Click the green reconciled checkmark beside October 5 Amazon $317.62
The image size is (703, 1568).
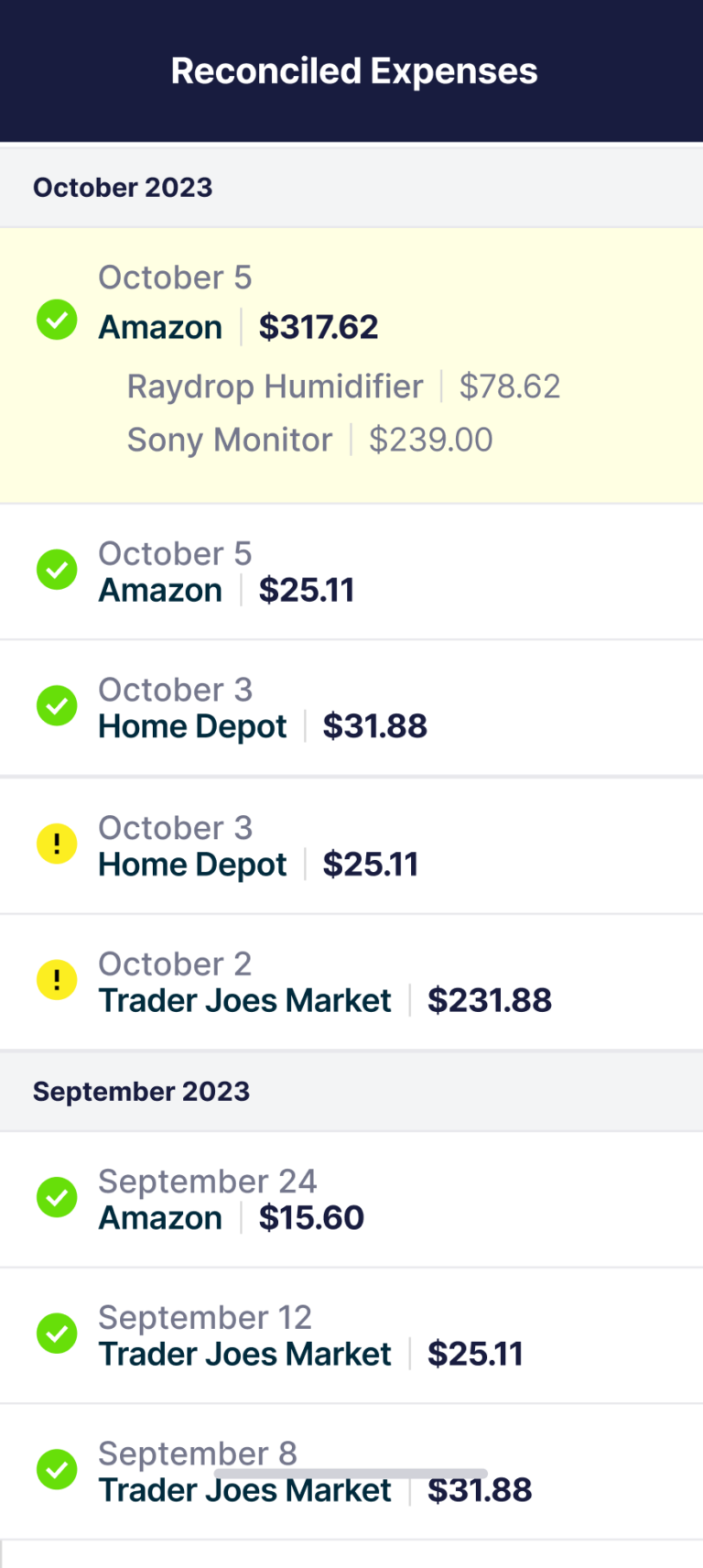[57, 321]
